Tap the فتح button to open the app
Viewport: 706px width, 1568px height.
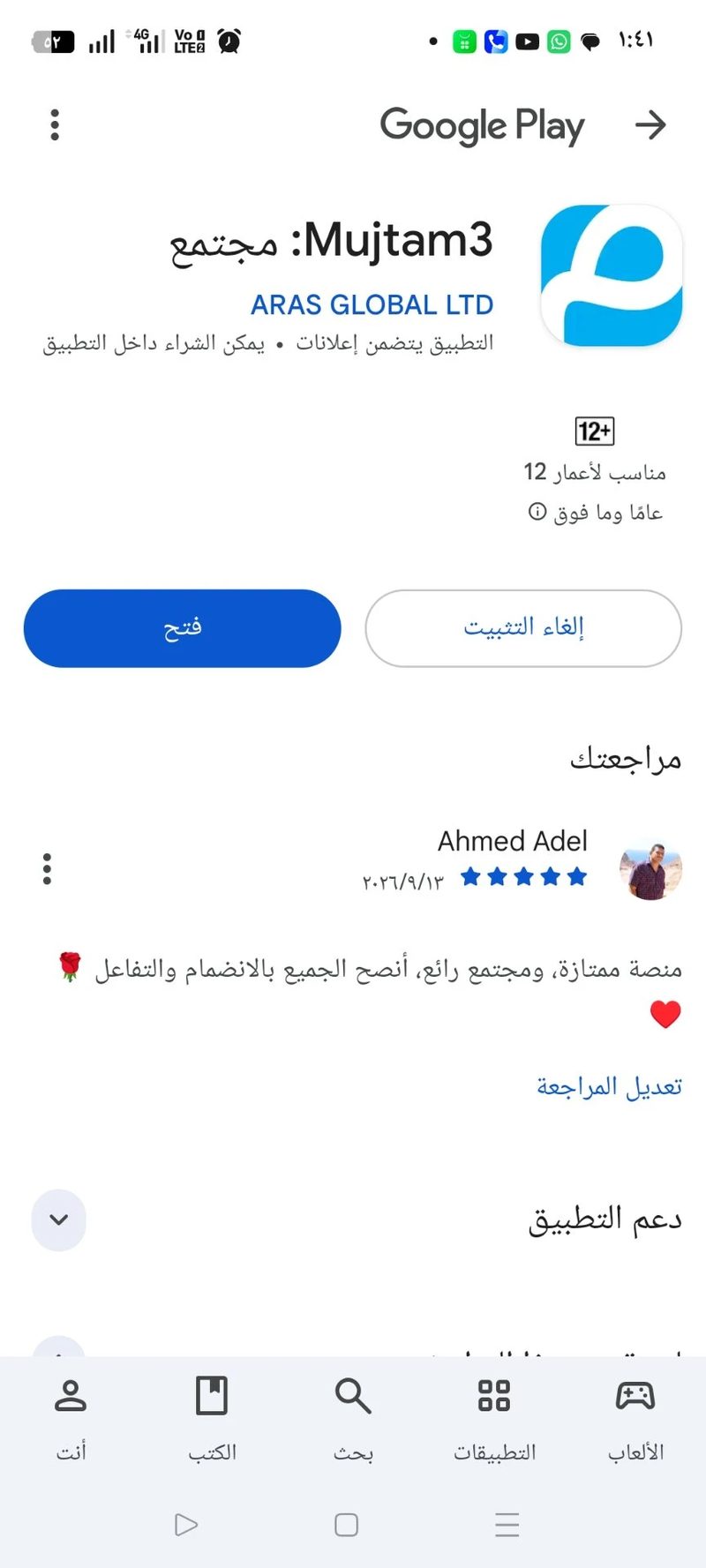183,628
